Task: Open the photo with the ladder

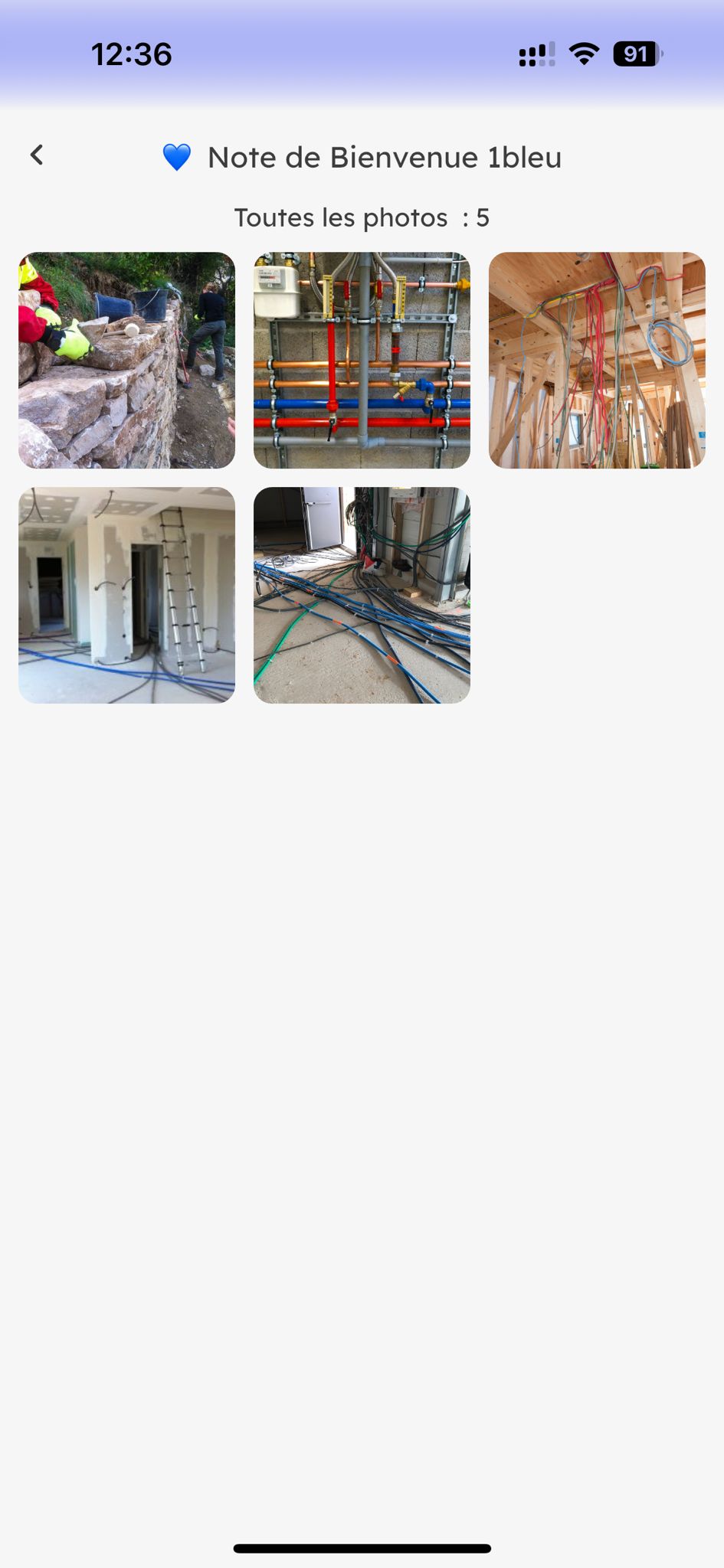Action: (x=126, y=595)
